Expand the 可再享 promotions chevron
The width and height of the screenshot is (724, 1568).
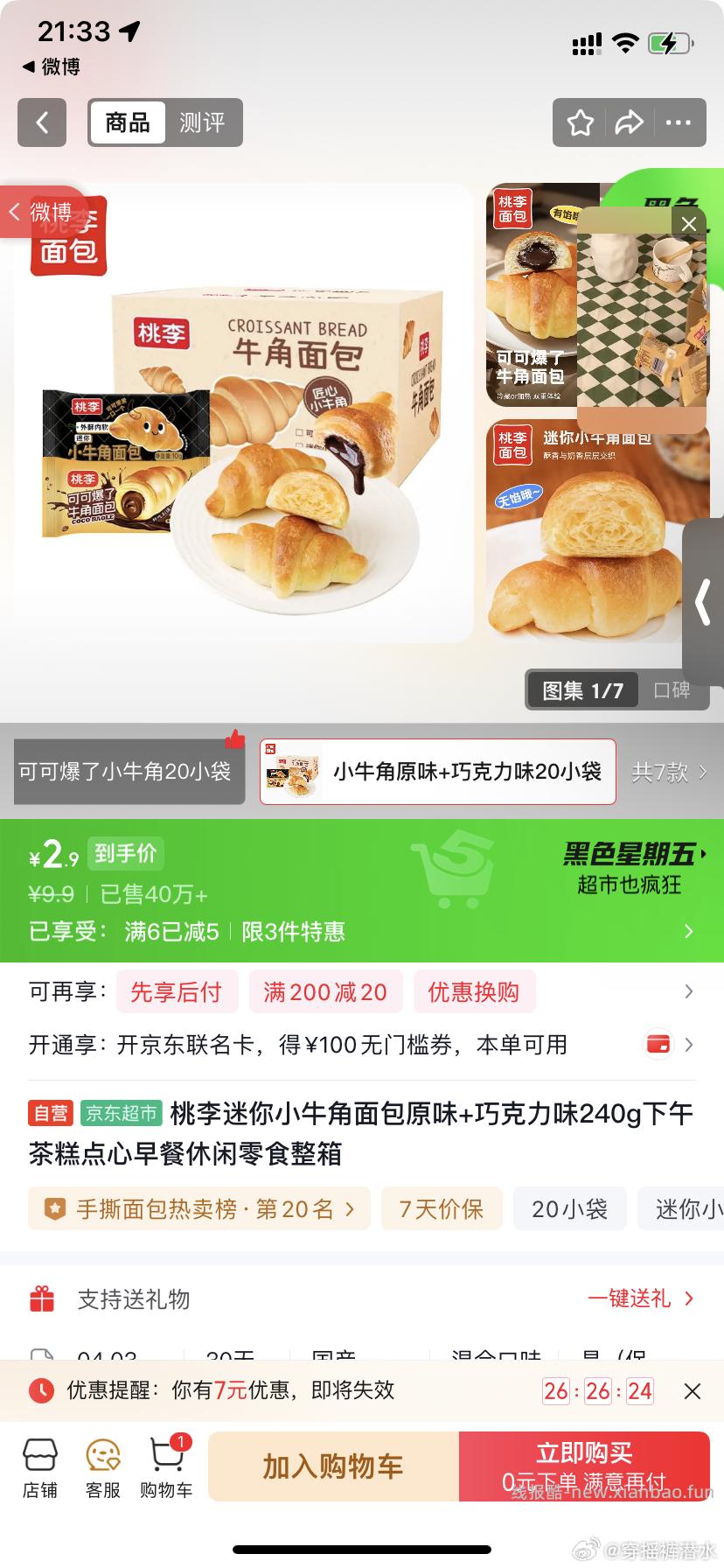pyautogui.click(x=691, y=991)
